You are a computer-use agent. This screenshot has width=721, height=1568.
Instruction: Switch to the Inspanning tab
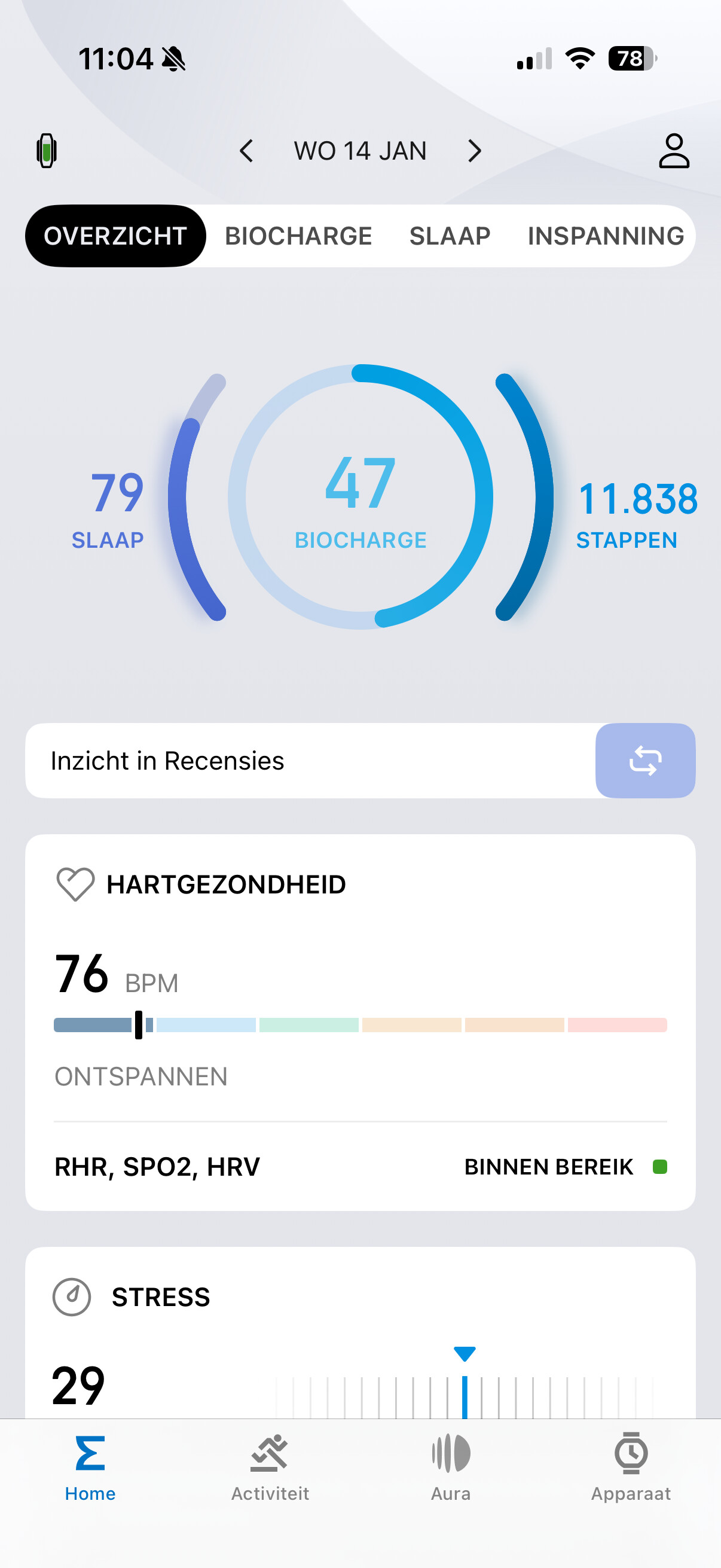coord(606,236)
